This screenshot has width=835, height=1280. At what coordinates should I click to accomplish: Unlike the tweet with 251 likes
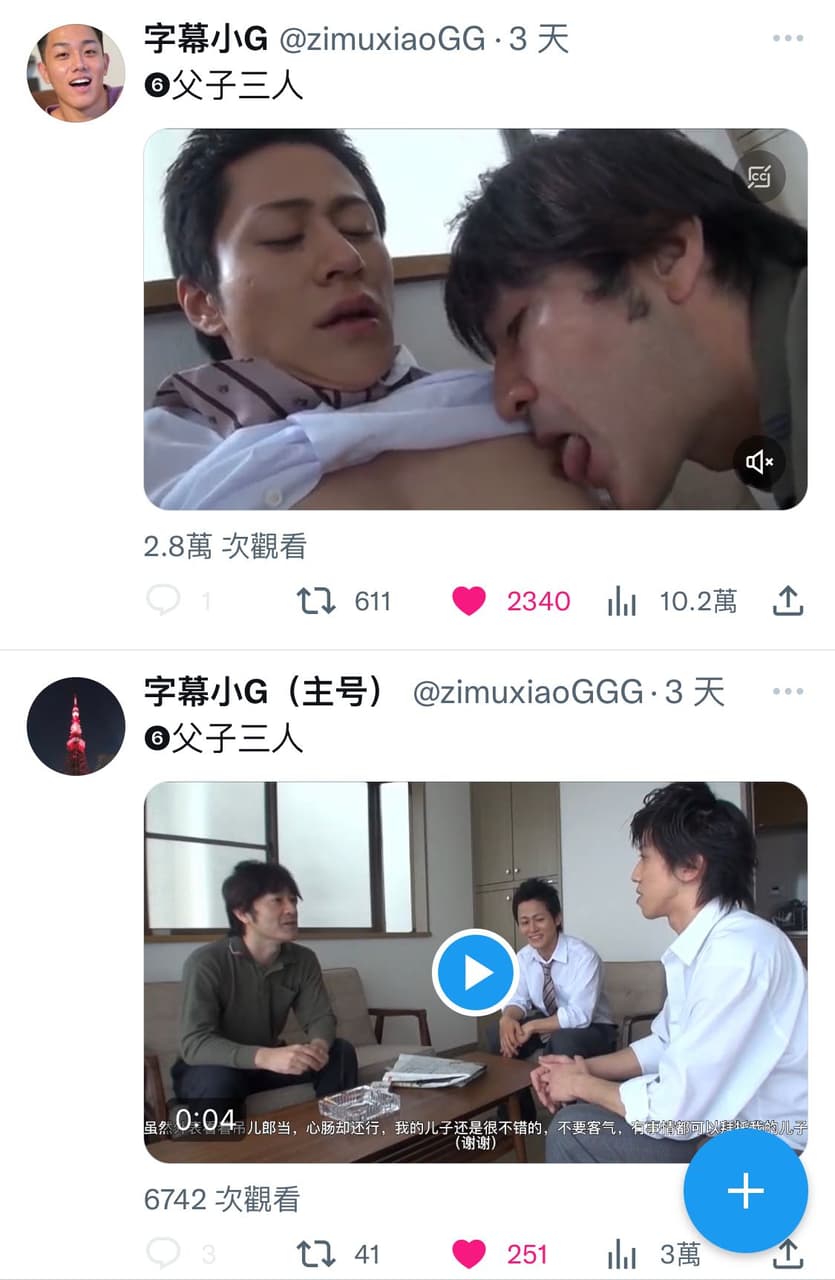click(468, 1254)
